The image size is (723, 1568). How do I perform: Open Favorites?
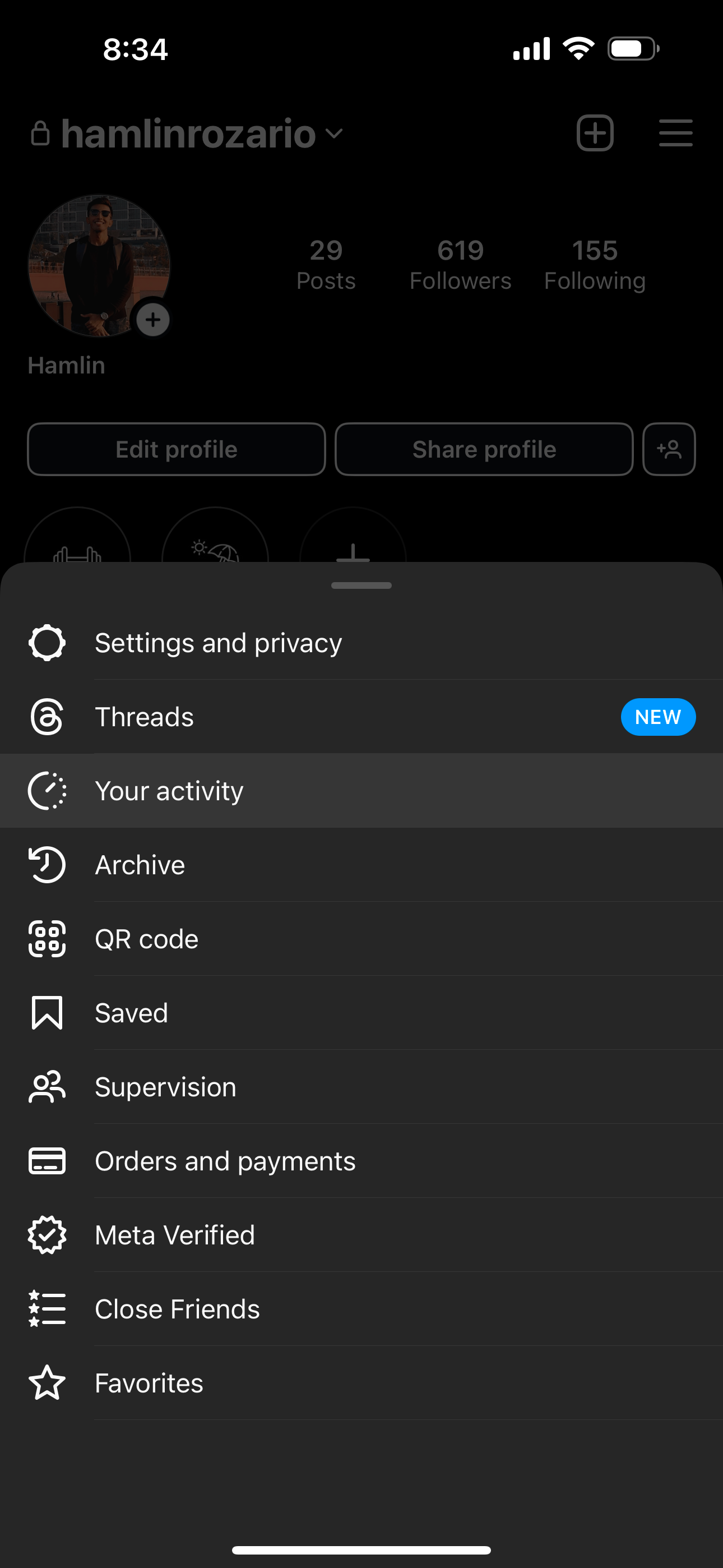point(149,1382)
